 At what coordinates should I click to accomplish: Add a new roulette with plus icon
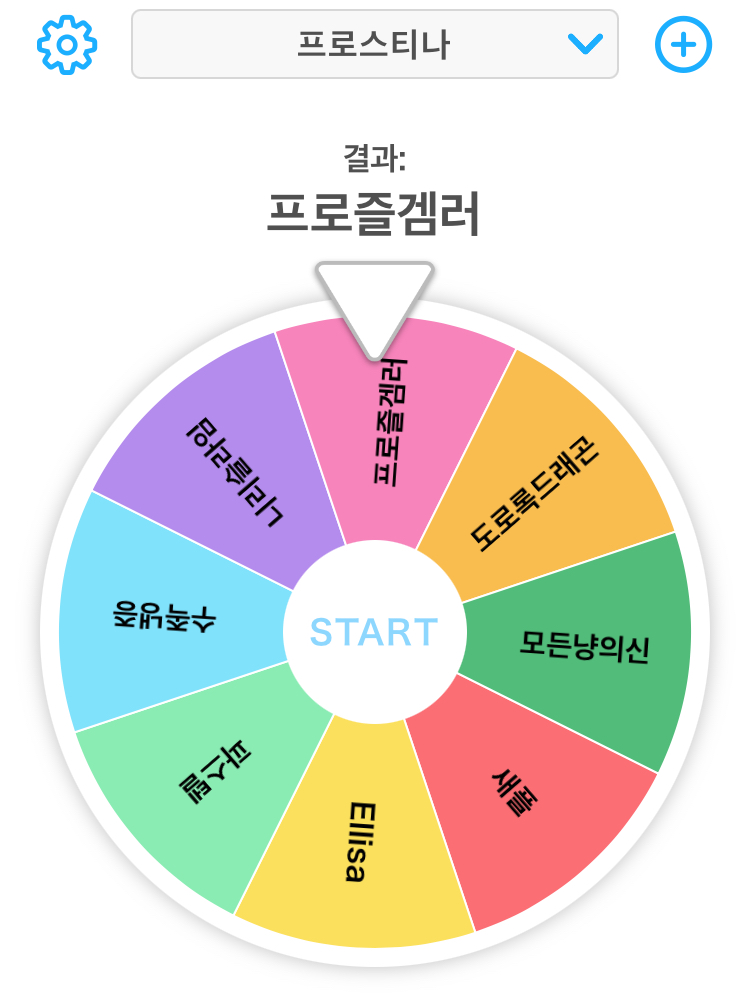683,45
